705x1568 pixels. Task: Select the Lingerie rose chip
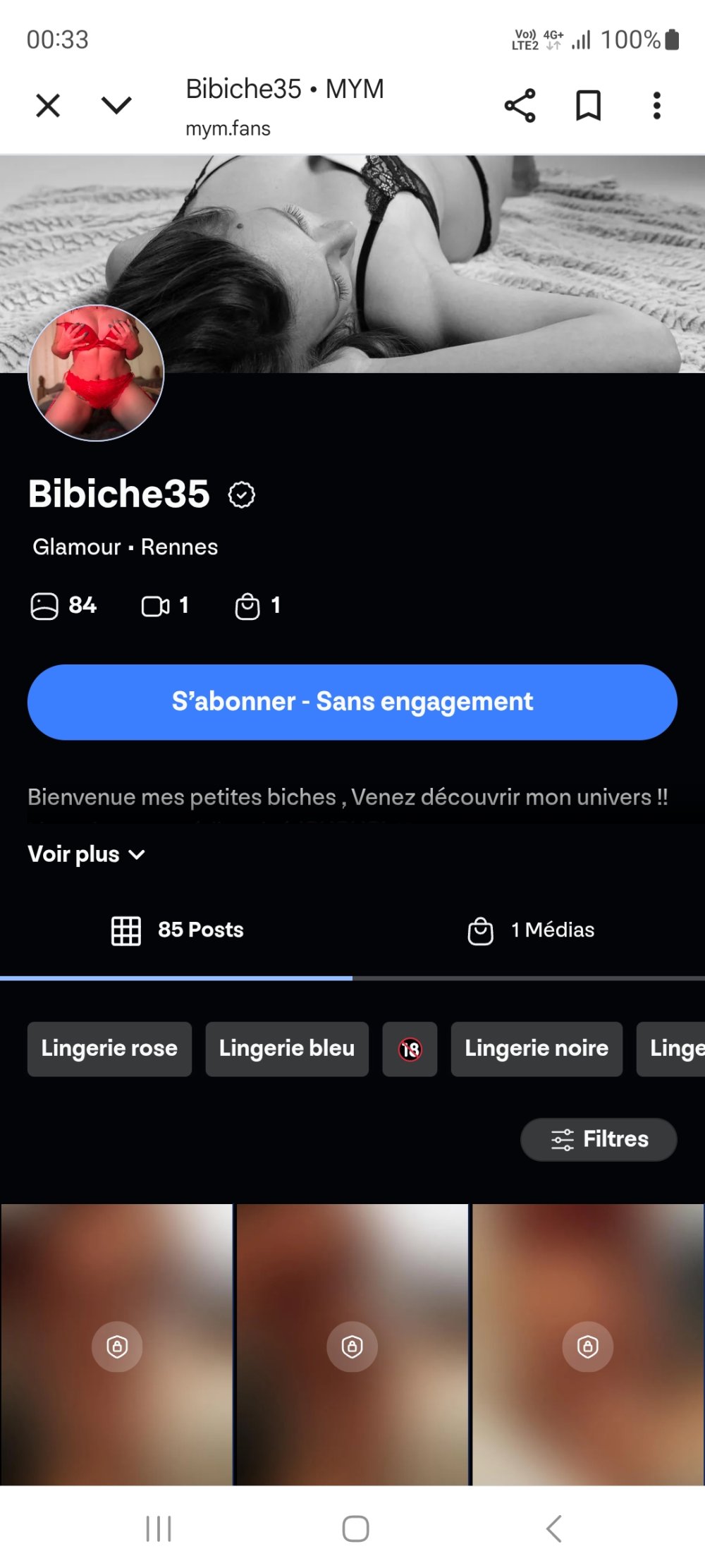(x=109, y=1049)
